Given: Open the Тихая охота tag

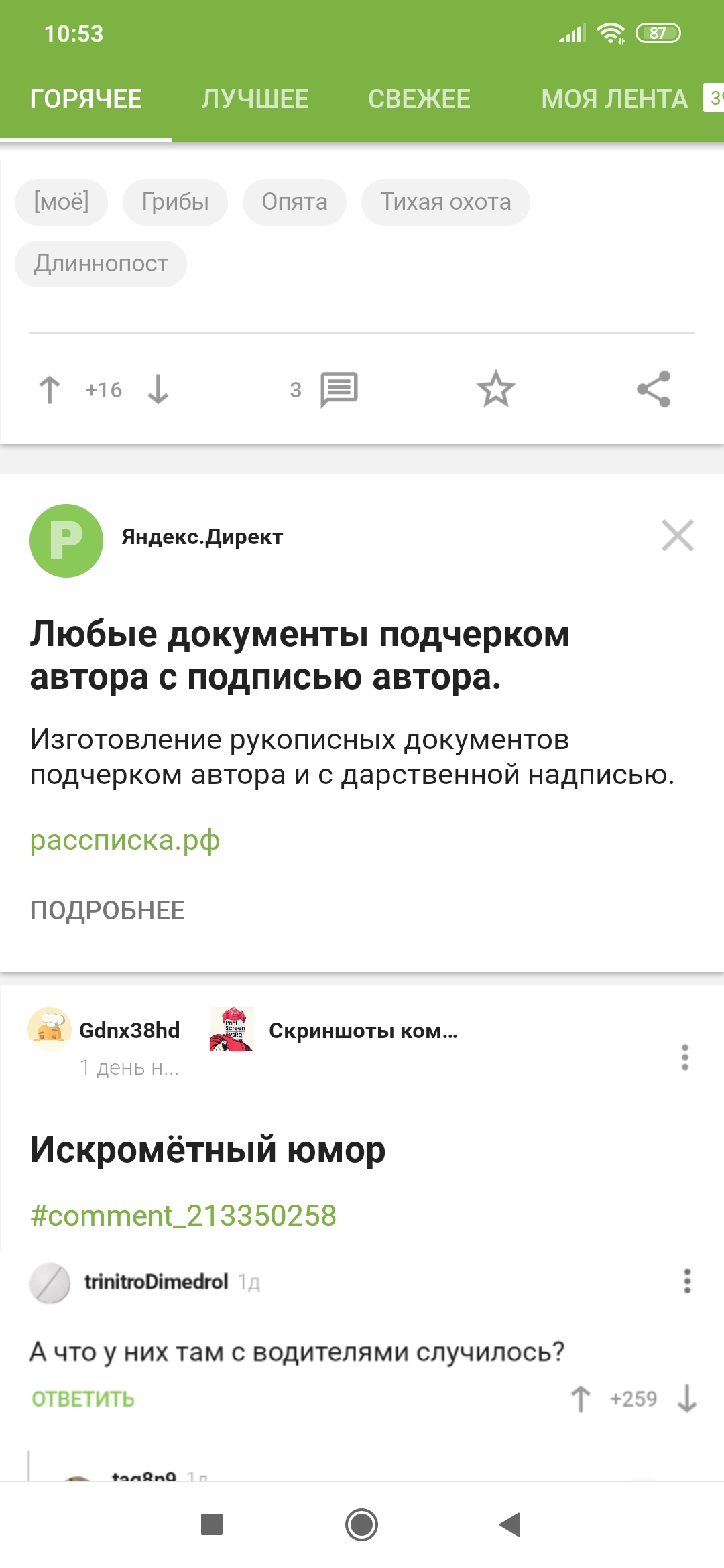Looking at the screenshot, I should pos(446,202).
